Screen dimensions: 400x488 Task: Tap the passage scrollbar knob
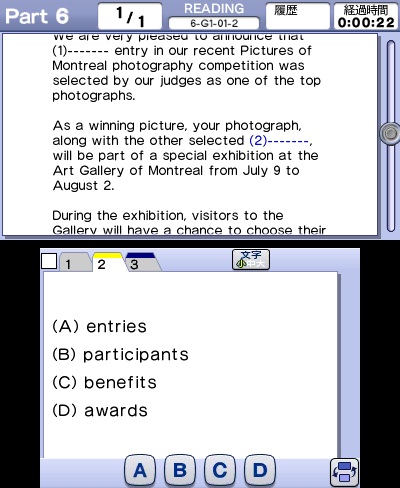[390, 133]
